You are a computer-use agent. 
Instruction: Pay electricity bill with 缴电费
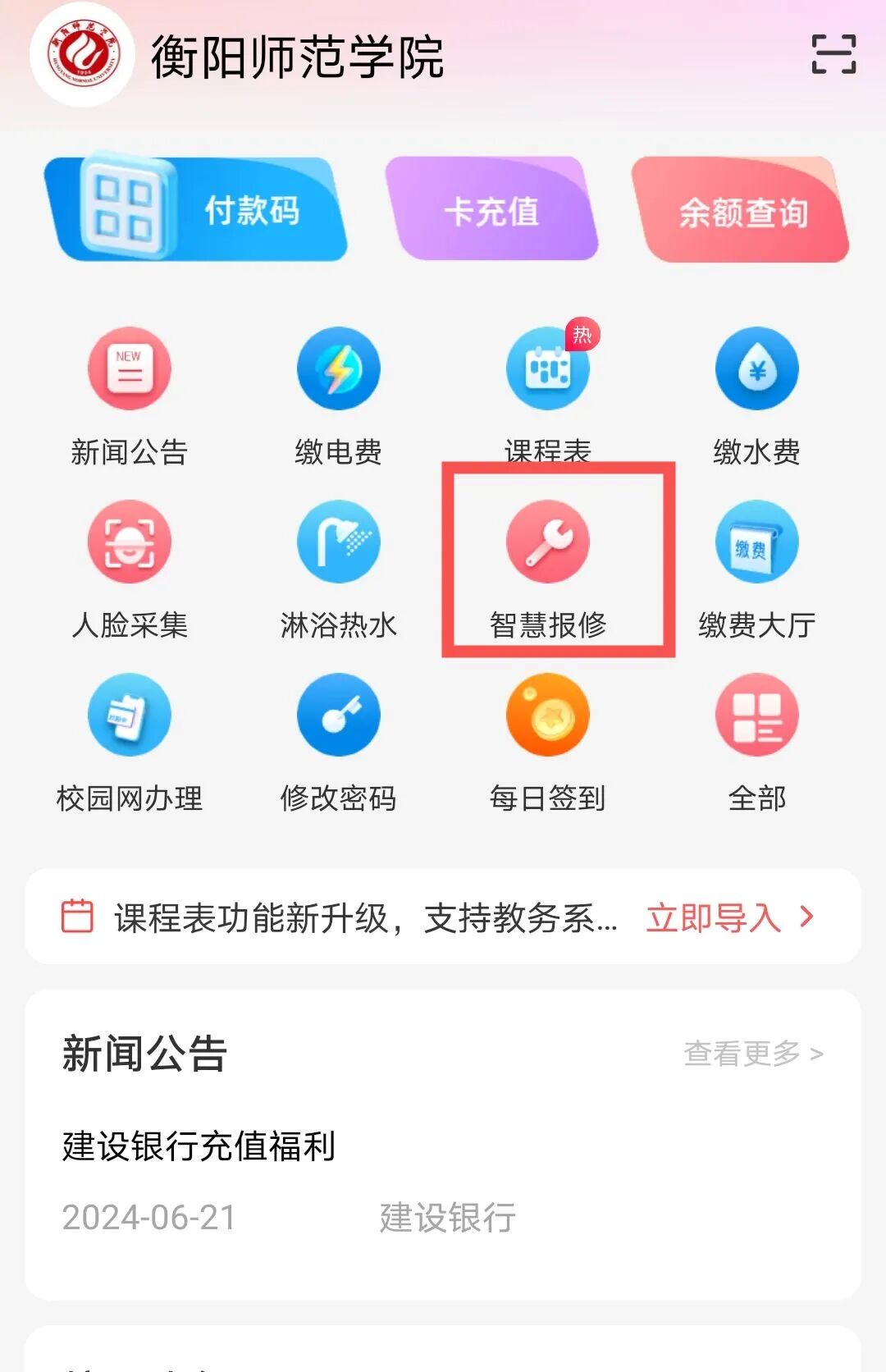338,369
